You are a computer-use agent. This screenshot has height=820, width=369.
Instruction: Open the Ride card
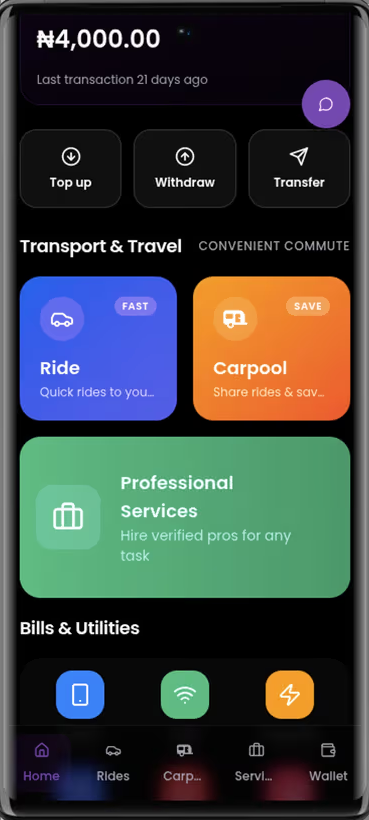click(x=98, y=348)
